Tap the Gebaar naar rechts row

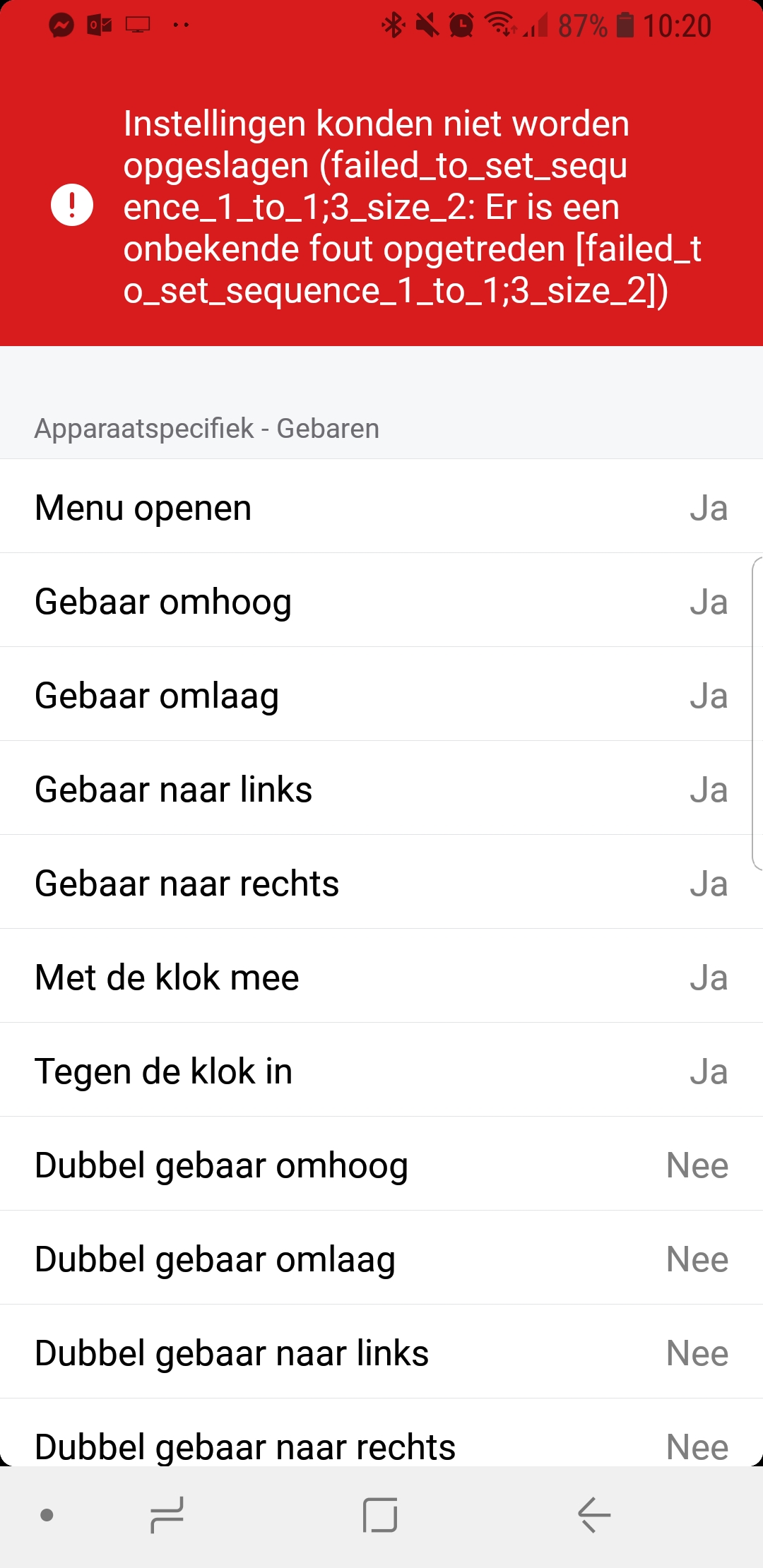(x=381, y=883)
